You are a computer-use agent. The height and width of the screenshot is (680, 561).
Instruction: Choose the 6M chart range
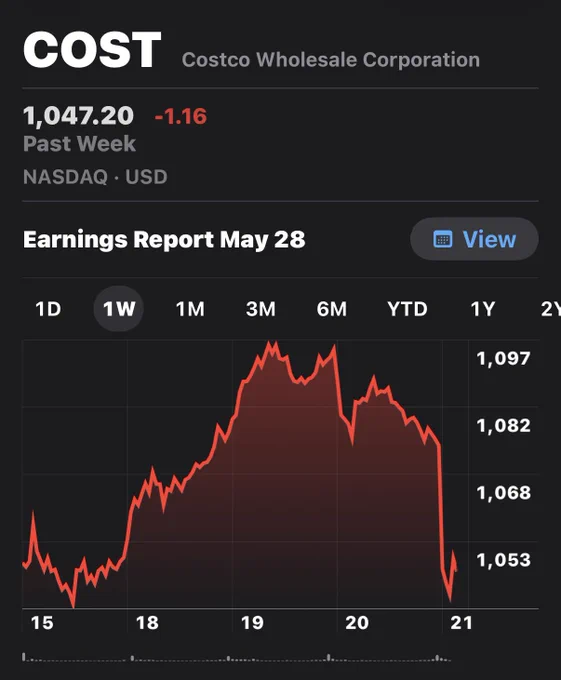332,309
